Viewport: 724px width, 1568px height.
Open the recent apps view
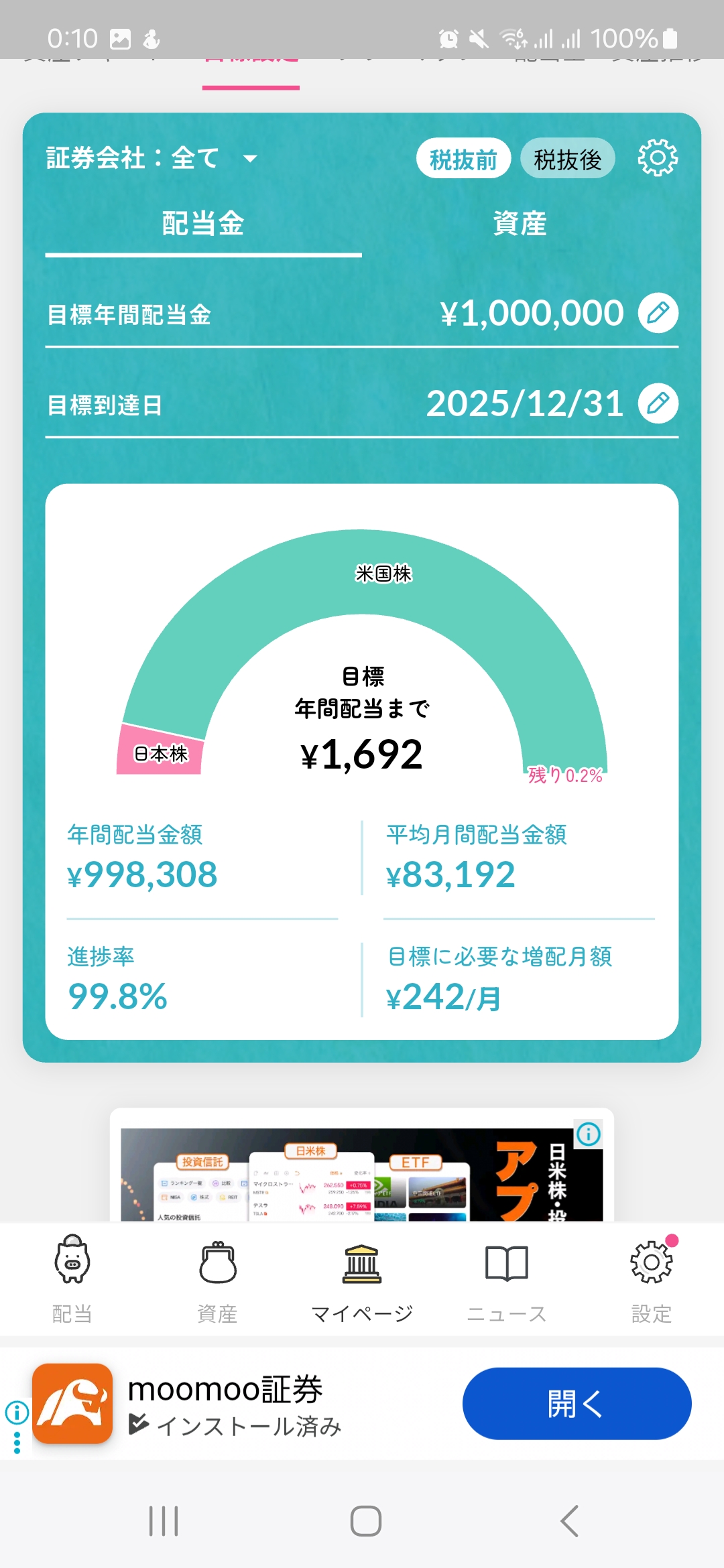point(164,1521)
